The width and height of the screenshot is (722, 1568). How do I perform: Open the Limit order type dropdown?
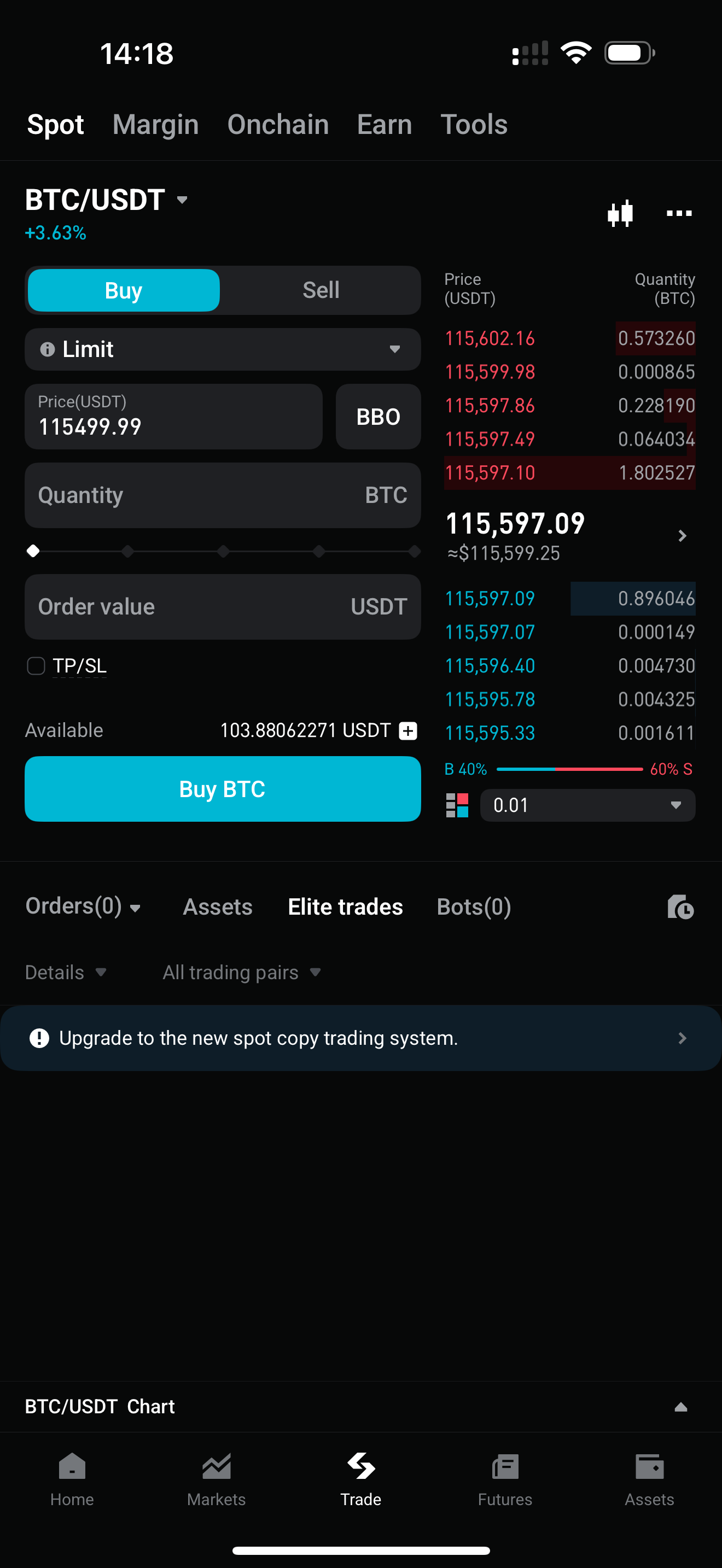click(x=395, y=349)
